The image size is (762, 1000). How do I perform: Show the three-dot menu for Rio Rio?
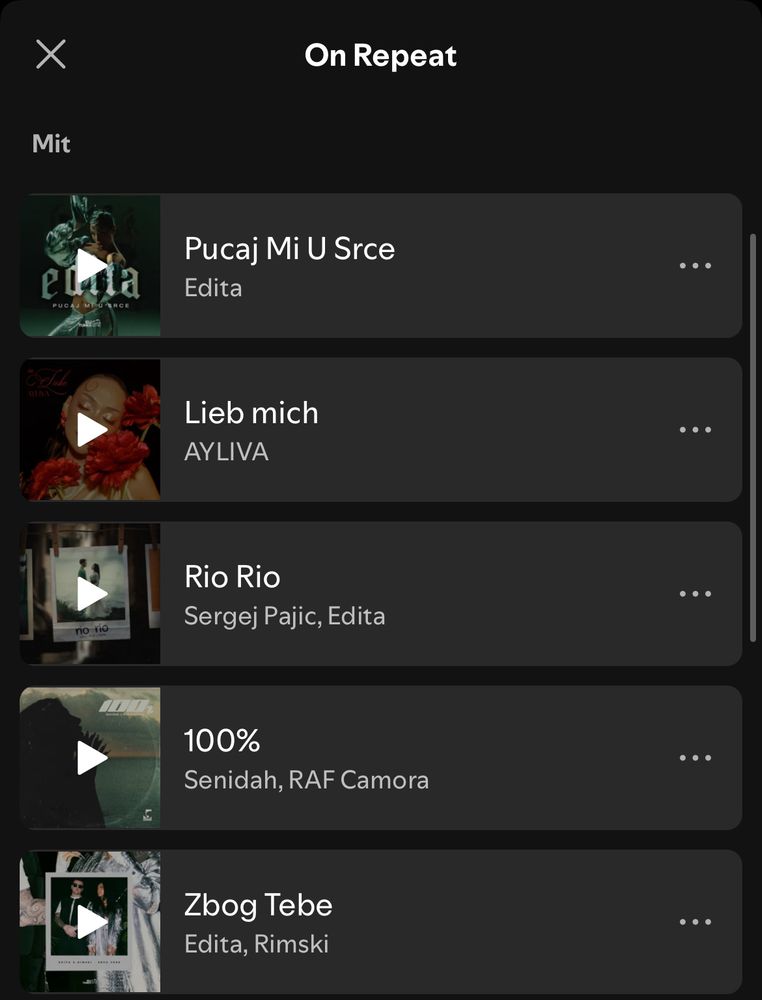coord(695,594)
